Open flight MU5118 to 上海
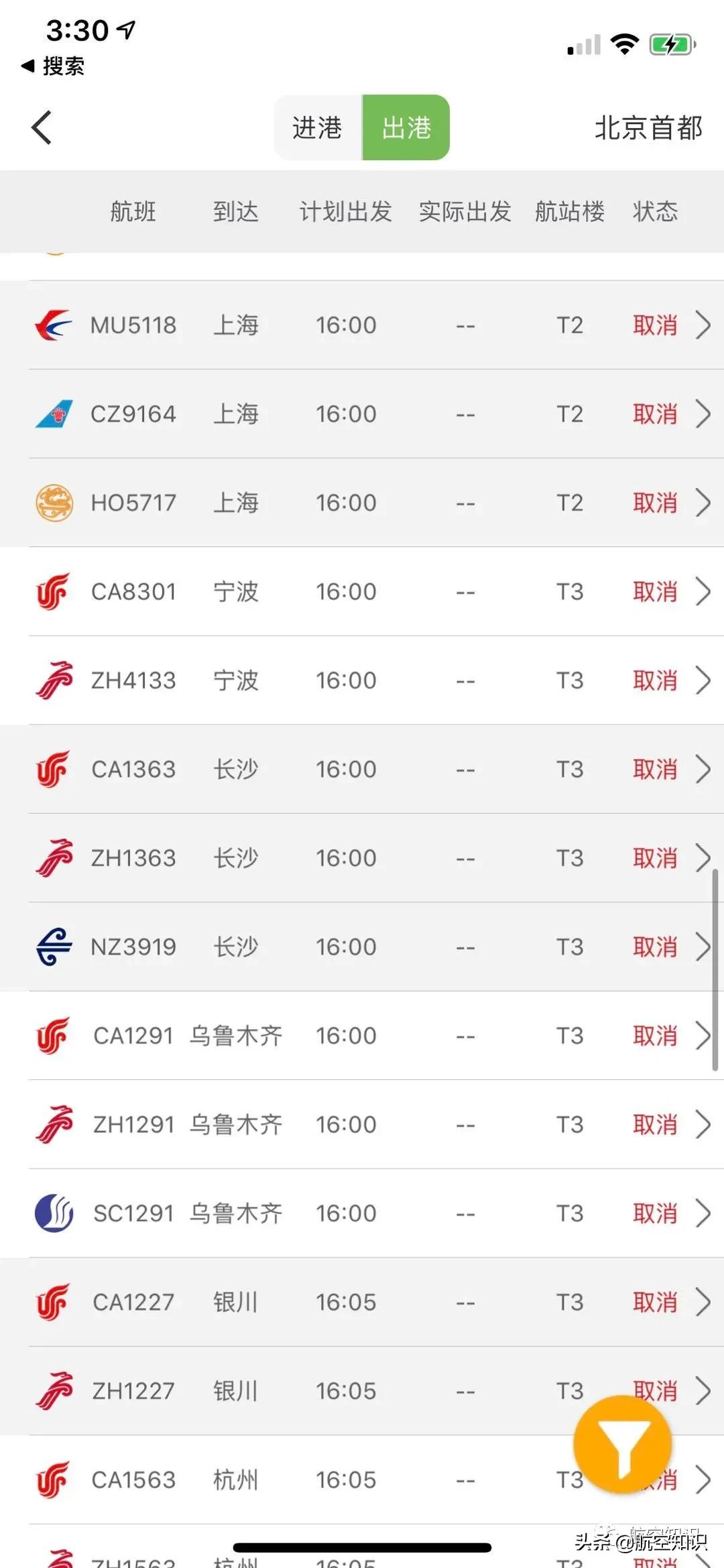724x1568 pixels. click(x=362, y=325)
